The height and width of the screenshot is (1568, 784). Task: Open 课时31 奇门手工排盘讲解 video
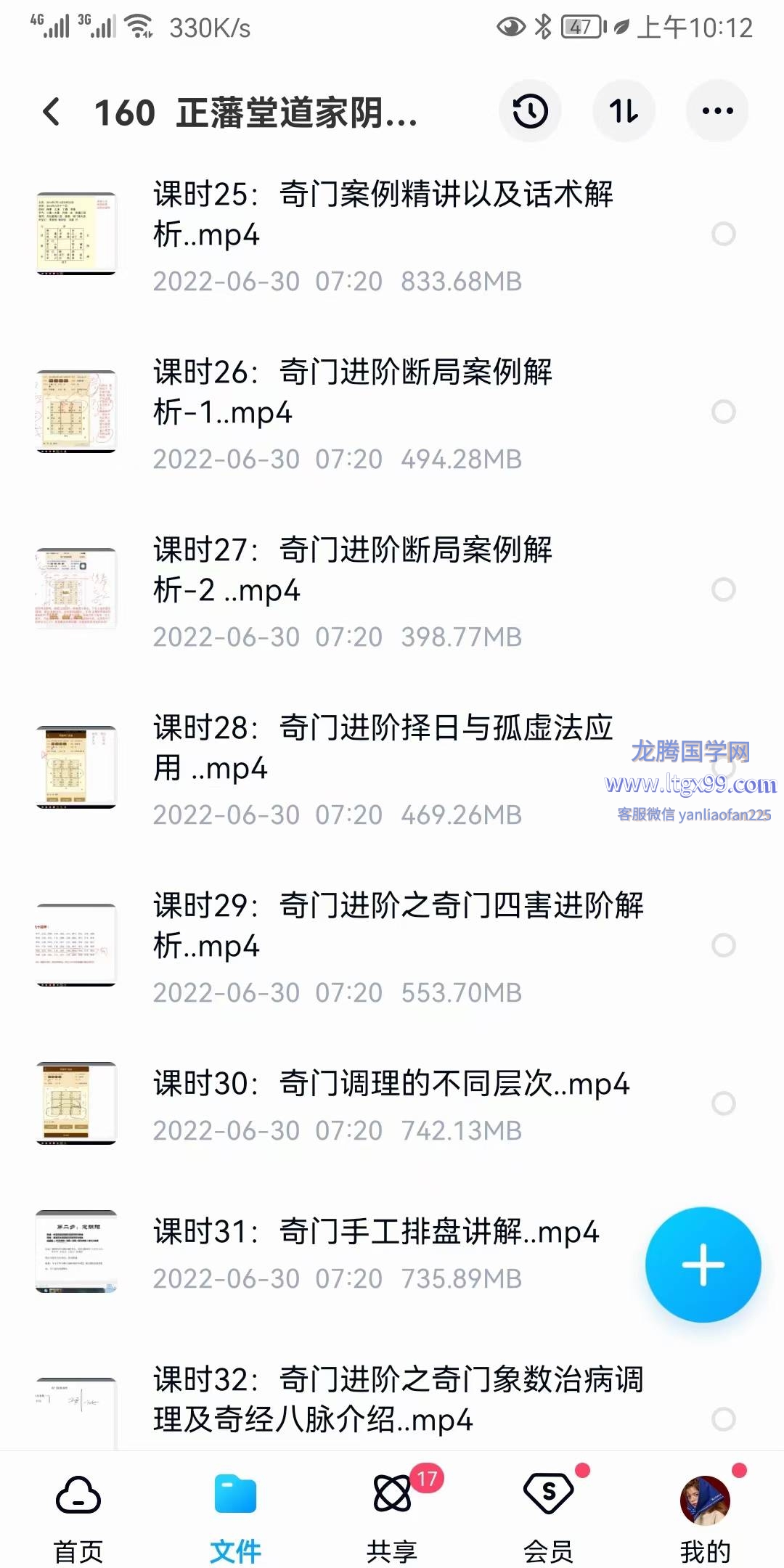point(375,1232)
